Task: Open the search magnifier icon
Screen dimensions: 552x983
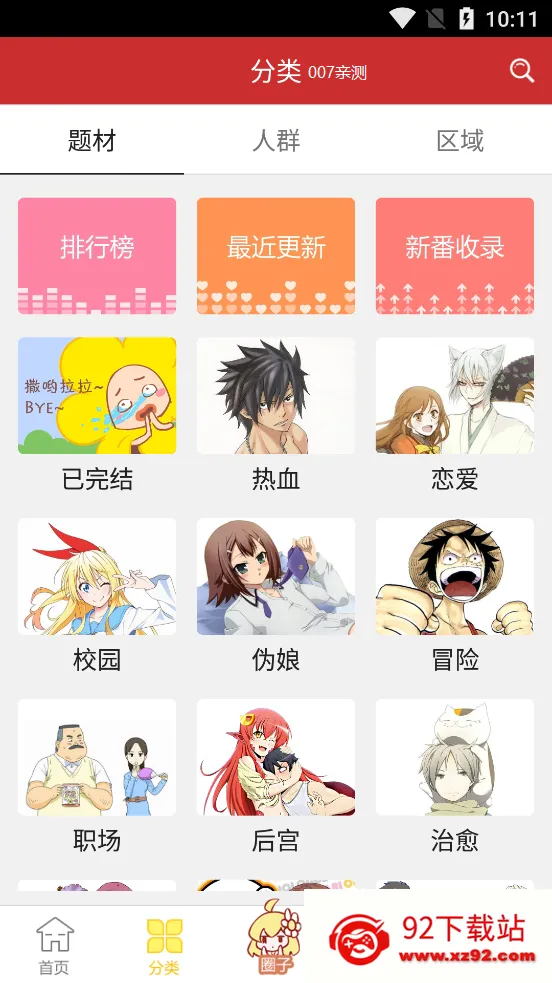Action: click(521, 70)
